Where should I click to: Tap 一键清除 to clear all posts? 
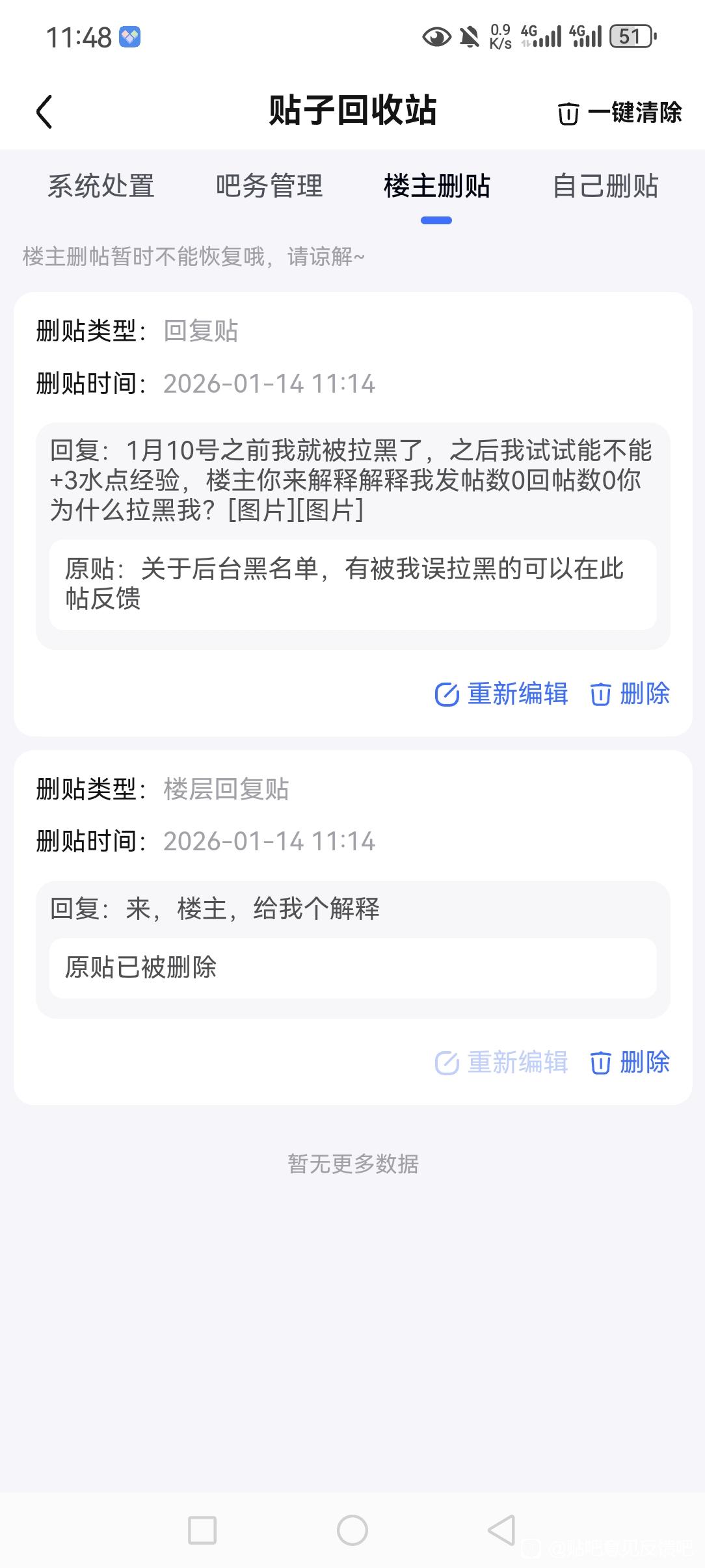(620, 112)
